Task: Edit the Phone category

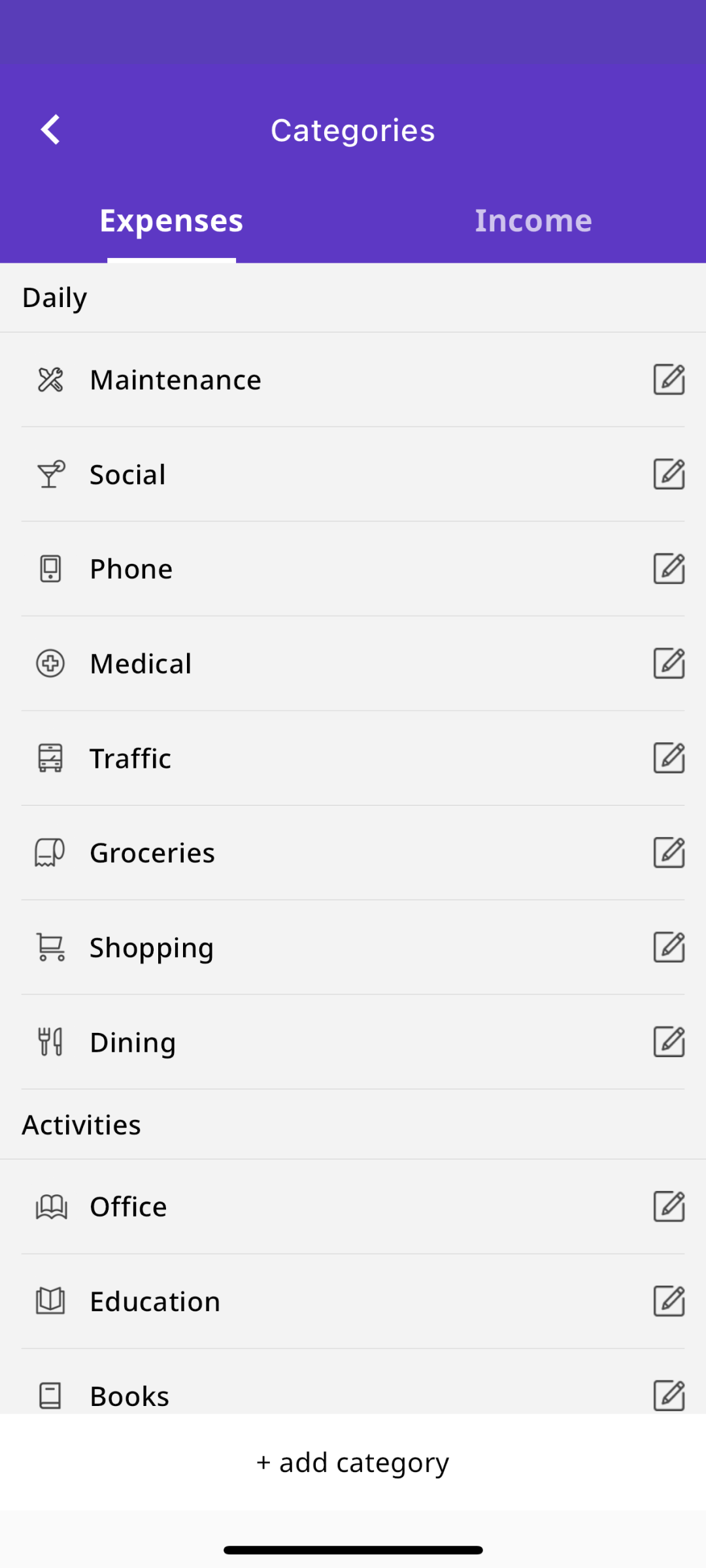Action: tap(669, 568)
